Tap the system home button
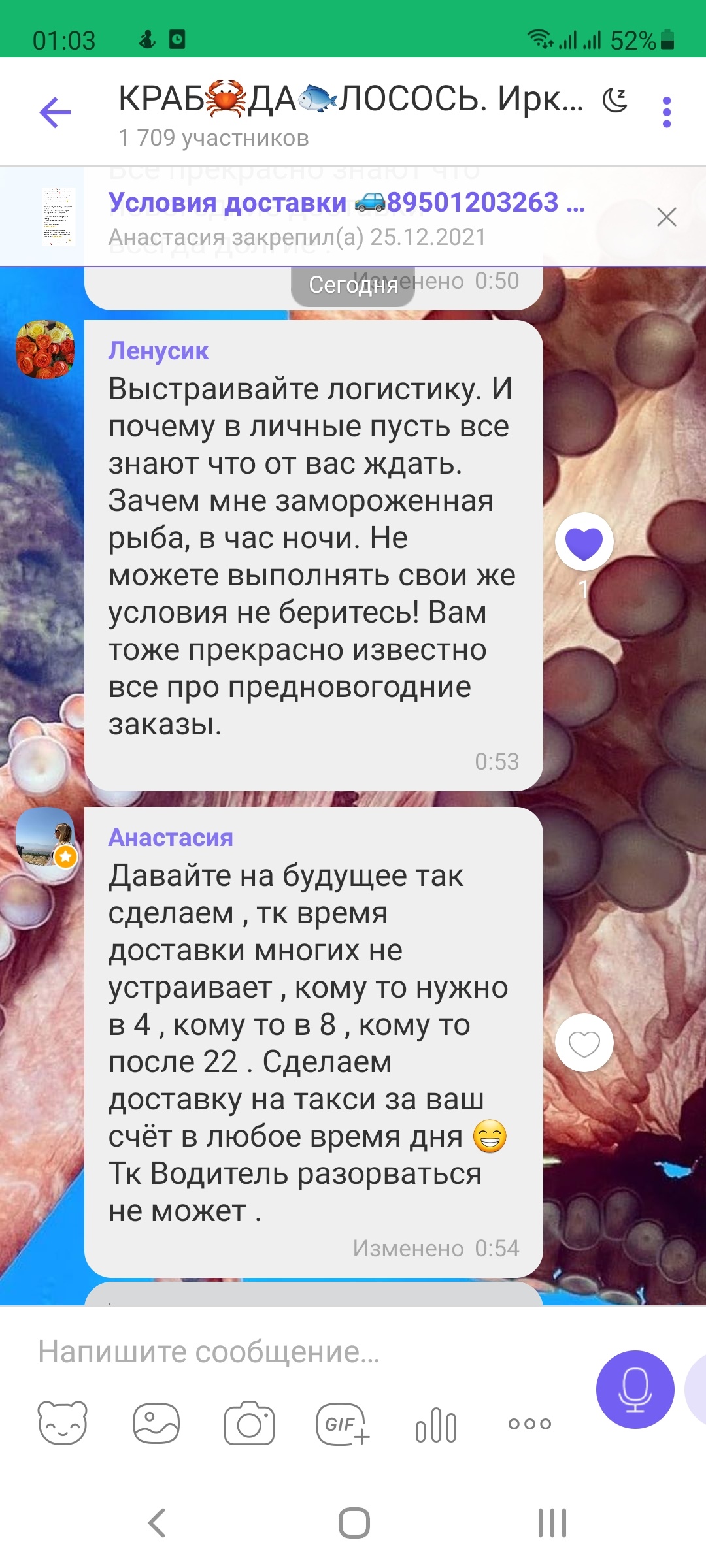This screenshot has height=1568, width=706. point(354,1523)
